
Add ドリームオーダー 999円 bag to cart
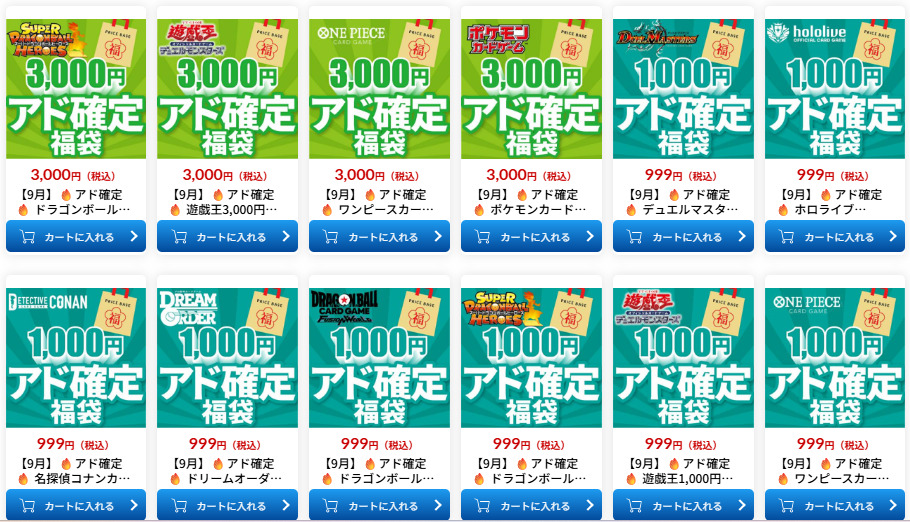tap(228, 505)
